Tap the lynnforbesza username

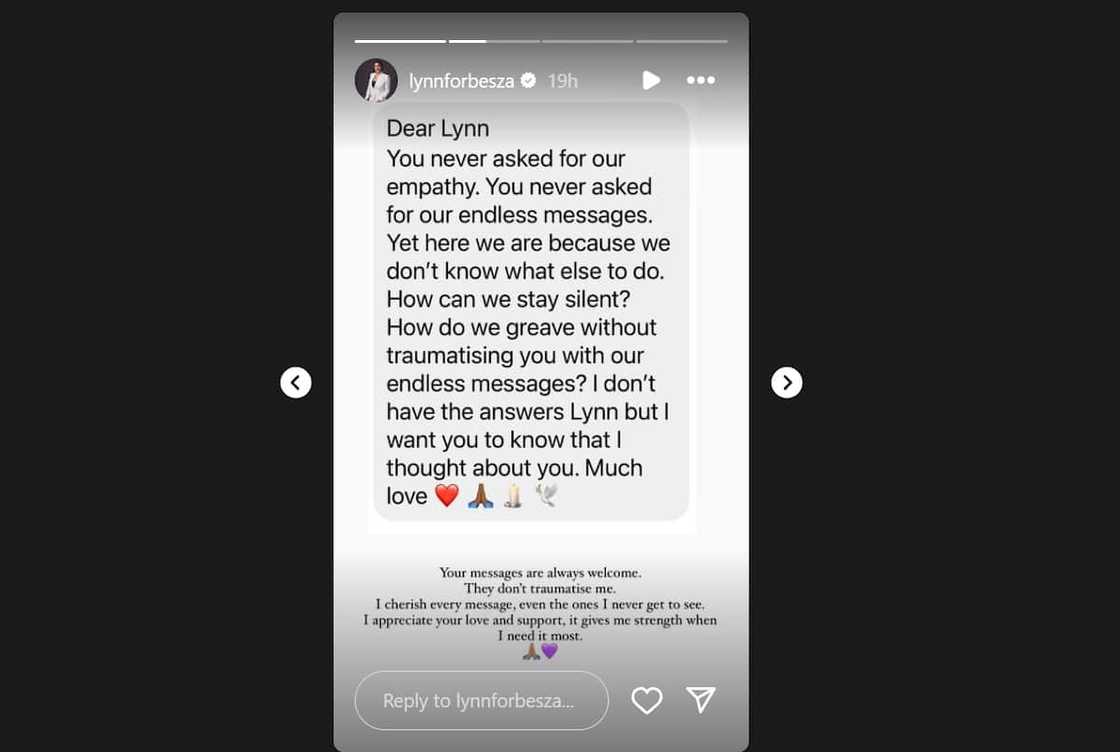(461, 81)
